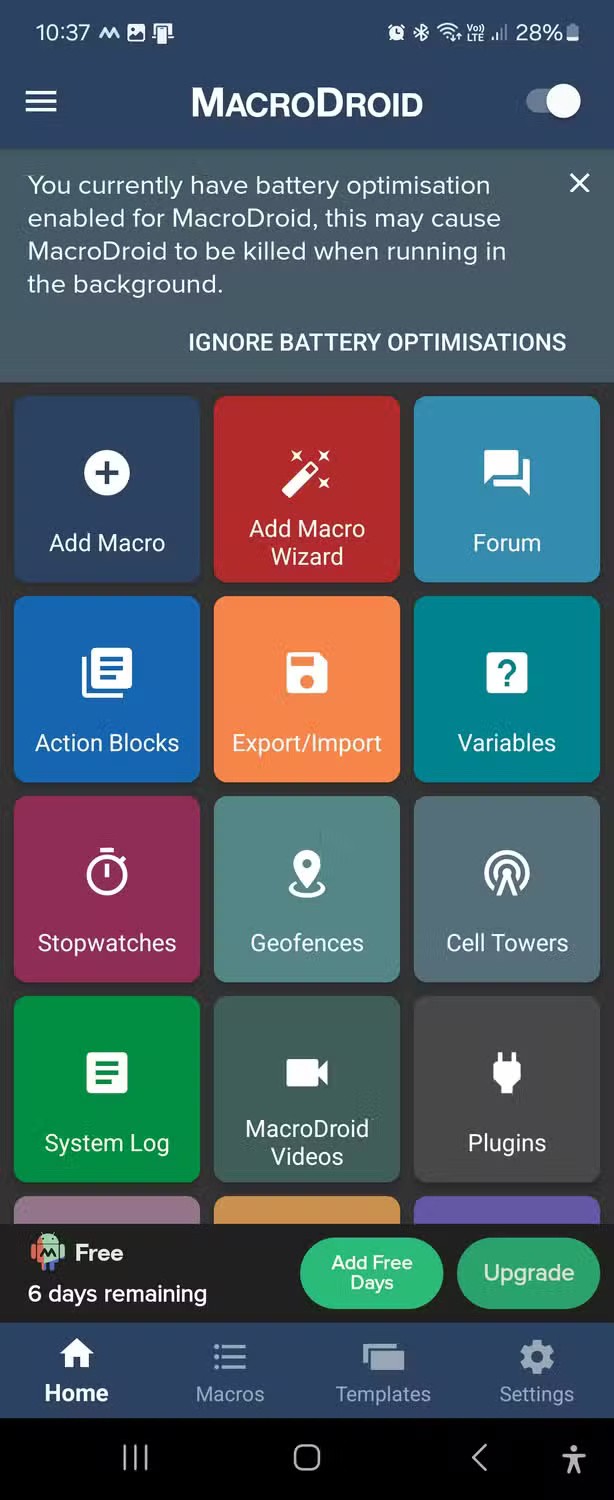Open the Plugins tile

click(x=507, y=1089)
